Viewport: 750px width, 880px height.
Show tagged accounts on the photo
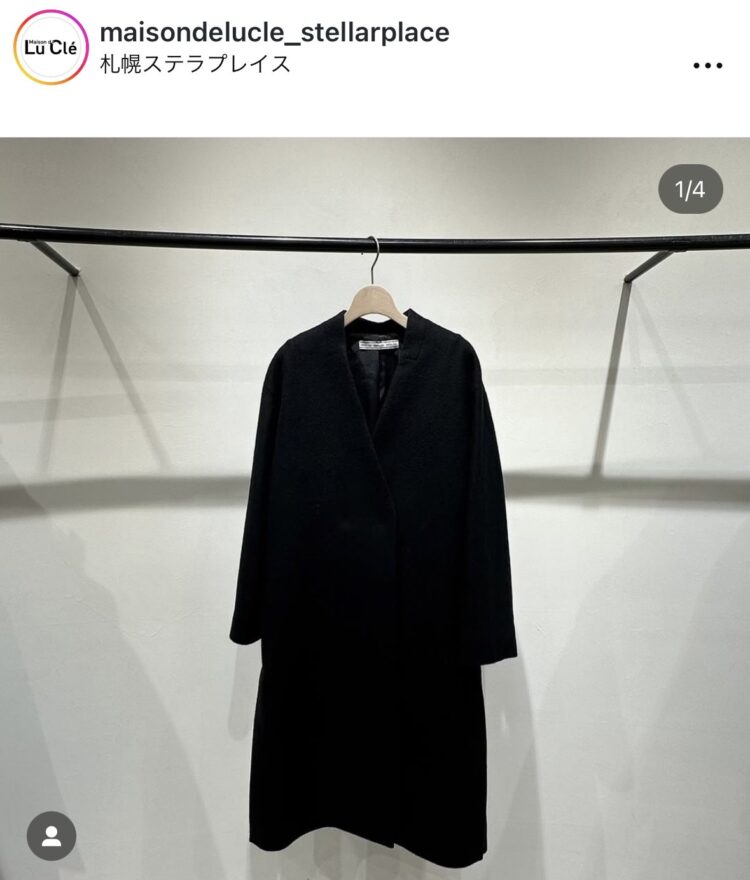(x=51, y=835)
